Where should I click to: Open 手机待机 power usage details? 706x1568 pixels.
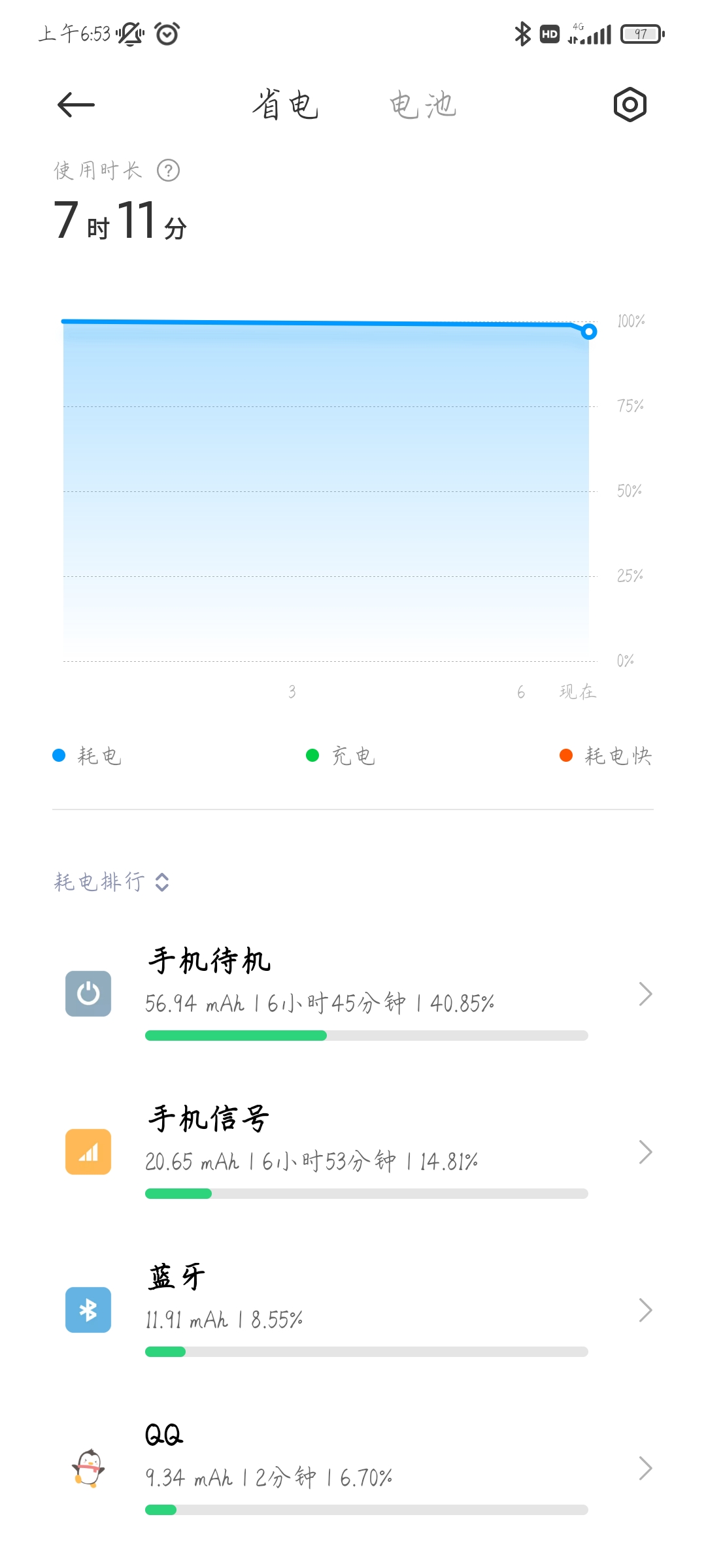353,994
